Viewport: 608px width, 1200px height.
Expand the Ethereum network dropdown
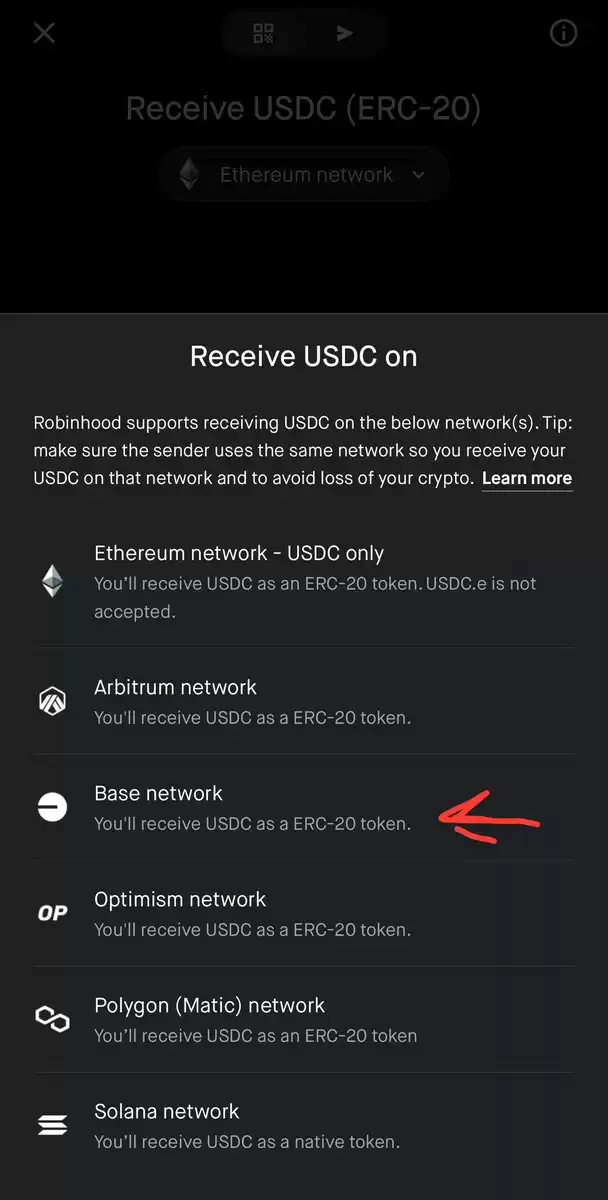click(x=304, y=175)
